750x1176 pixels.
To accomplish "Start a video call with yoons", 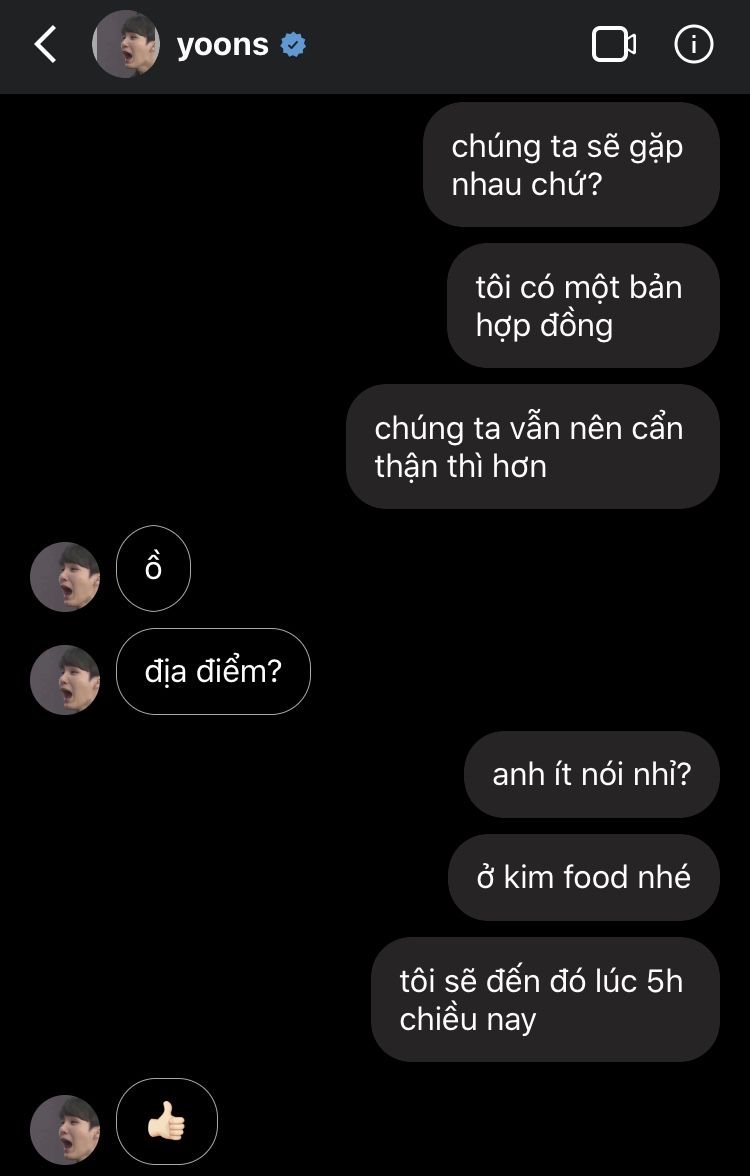I will coord(613,45).
